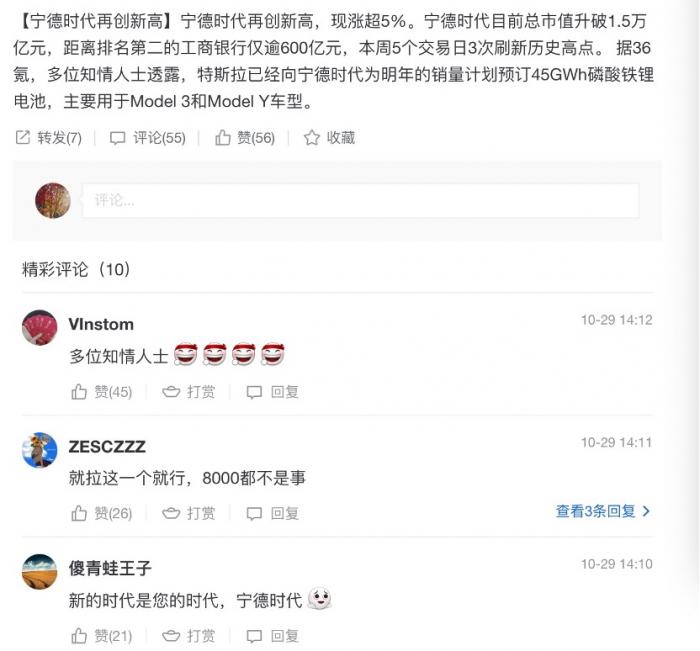This screenshot has width=700, height=651.
Task: Repost this post via 转发(7)
Action: click(x=48, y=138)
